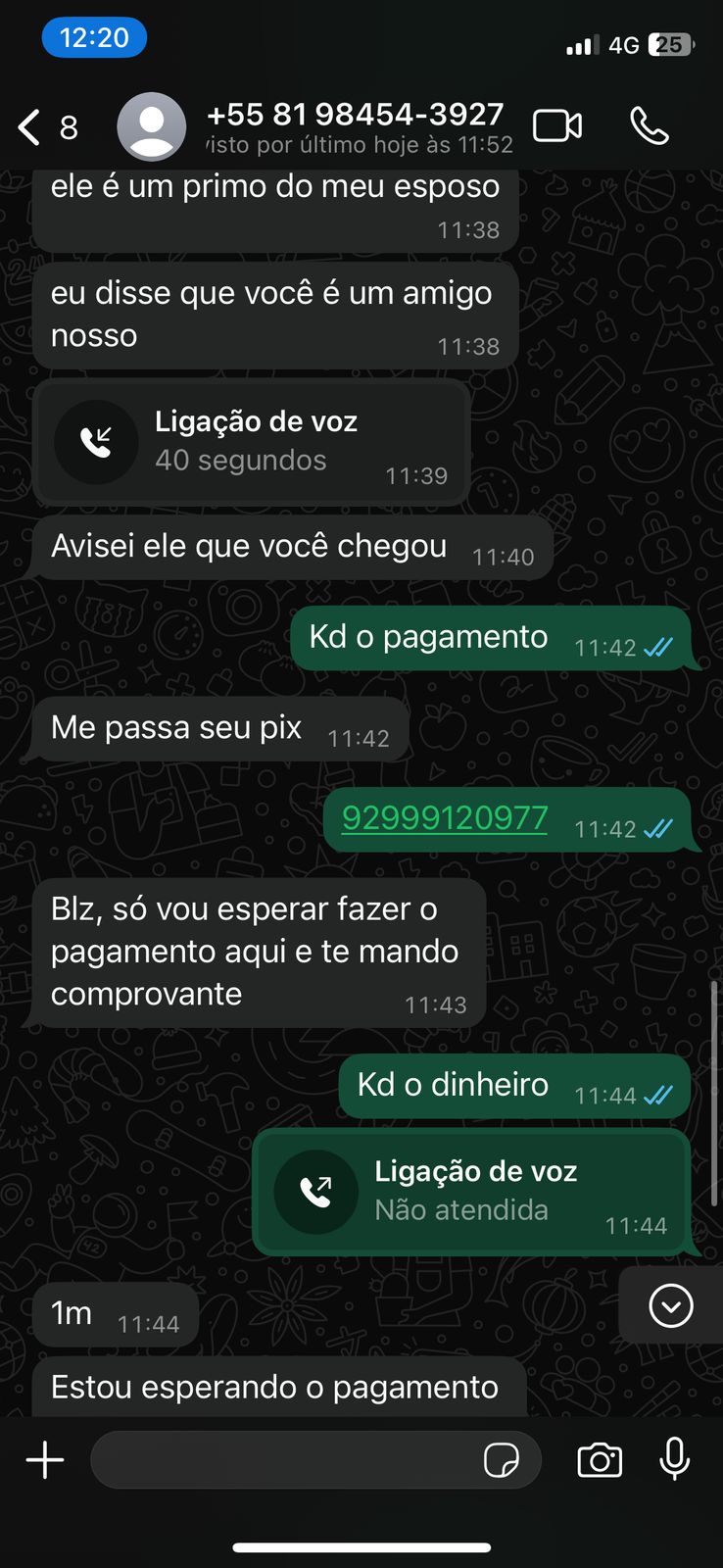
Task: Tap the Não atendida voice call entry
Action: coord(472,1192)
